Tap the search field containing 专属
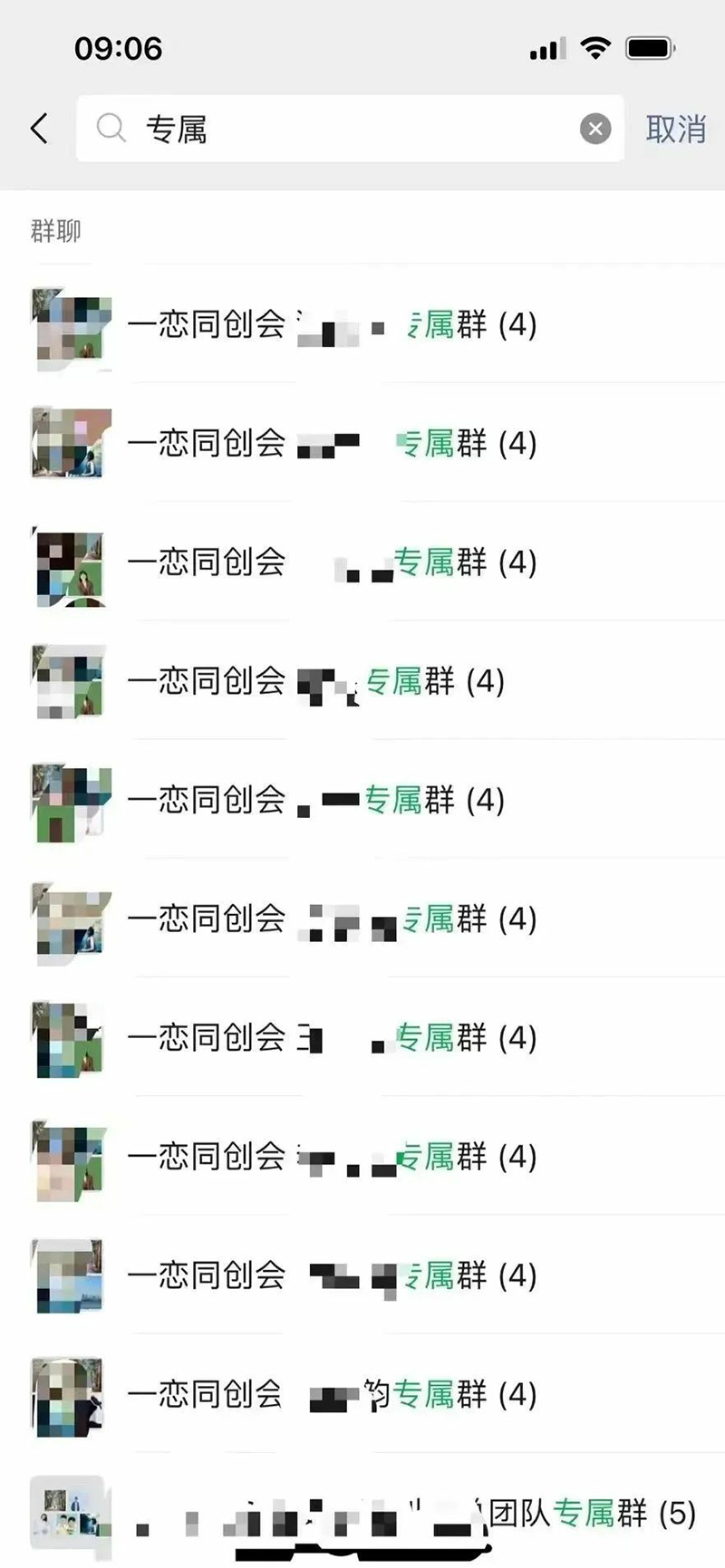 pos(350,129)
